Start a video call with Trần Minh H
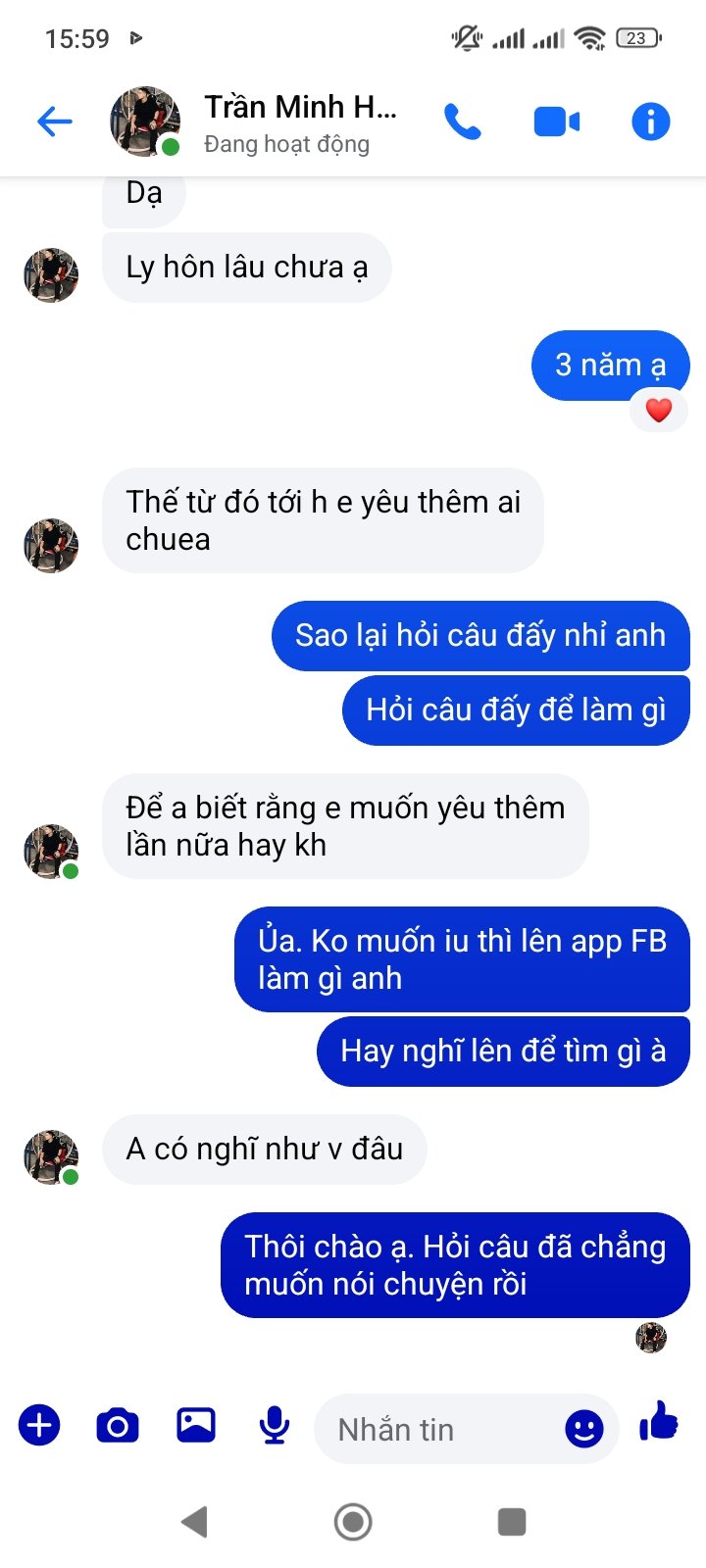 click(x=556, y=122)
